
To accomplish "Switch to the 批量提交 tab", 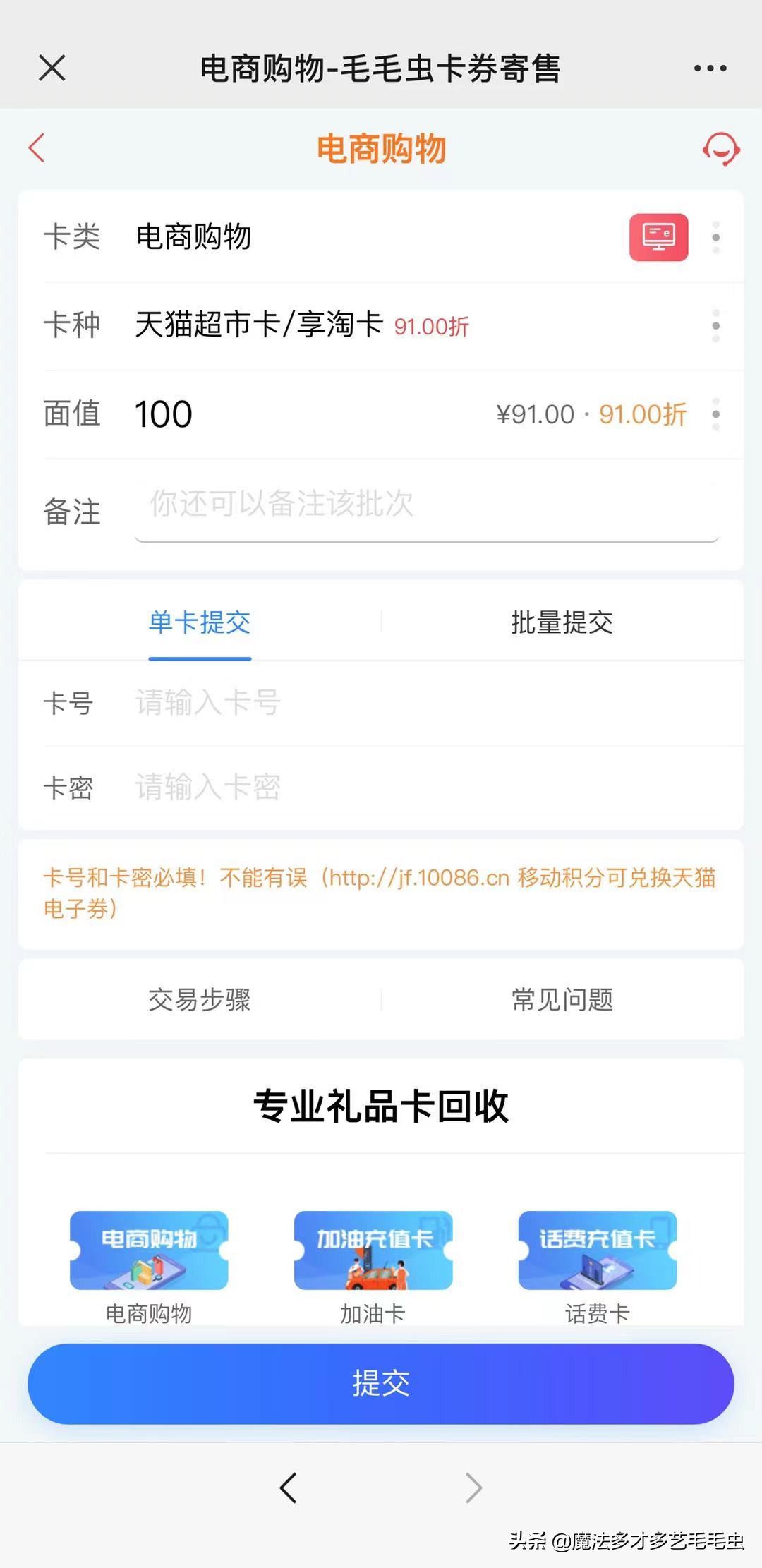I will tap(561, 622).
